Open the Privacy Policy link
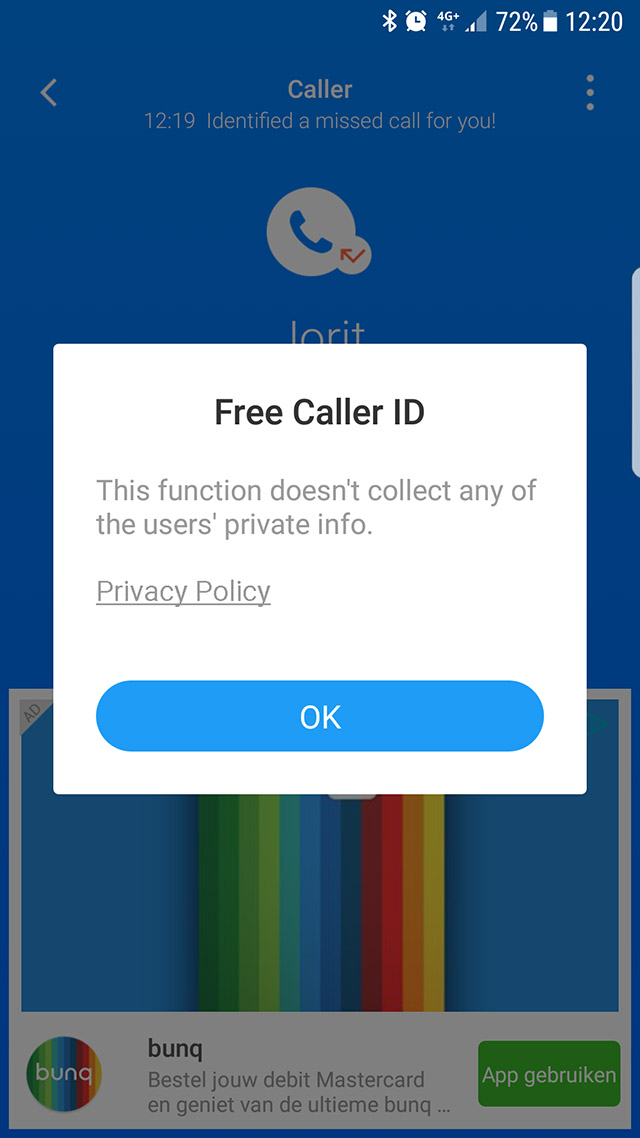640x1138 pixels. coord(183,591)
